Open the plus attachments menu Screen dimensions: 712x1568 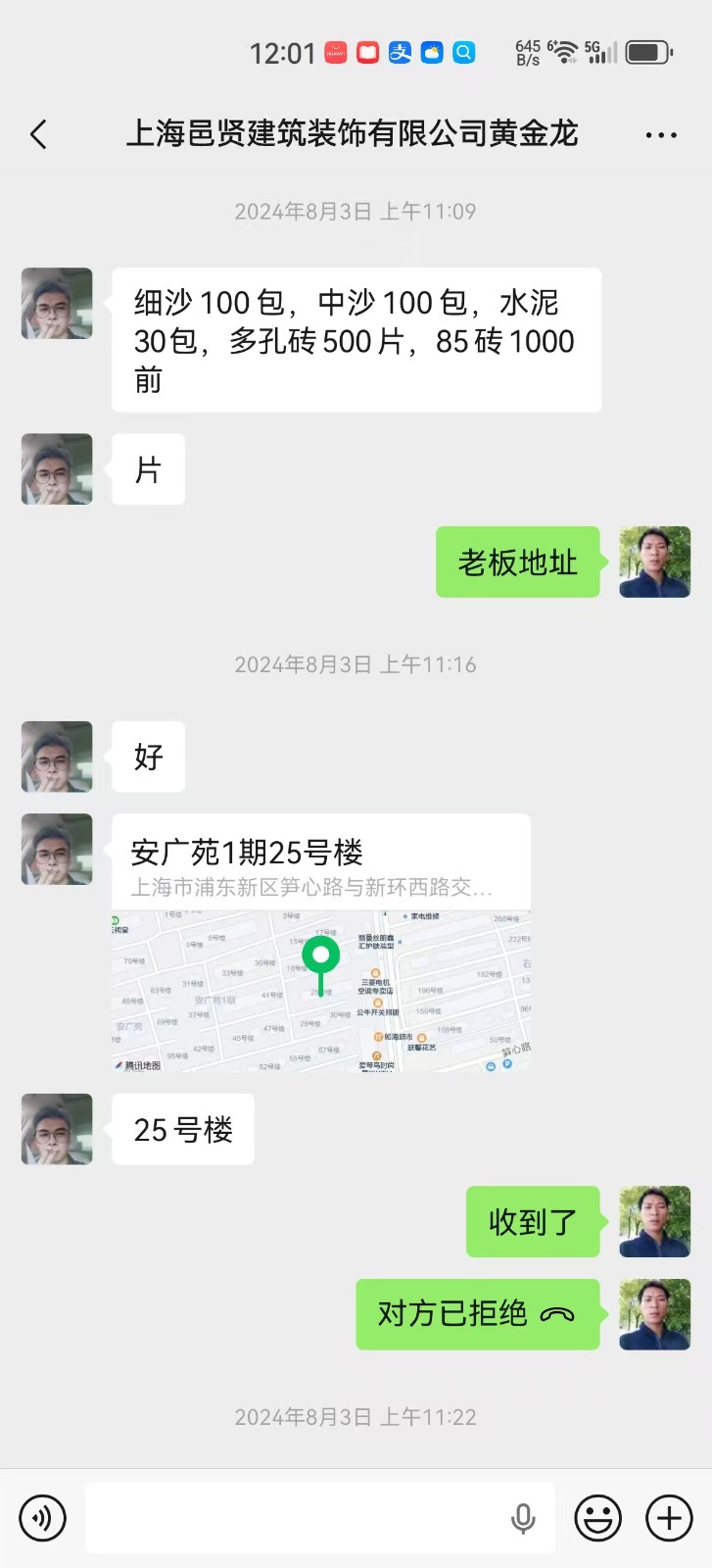point(669,1518)
